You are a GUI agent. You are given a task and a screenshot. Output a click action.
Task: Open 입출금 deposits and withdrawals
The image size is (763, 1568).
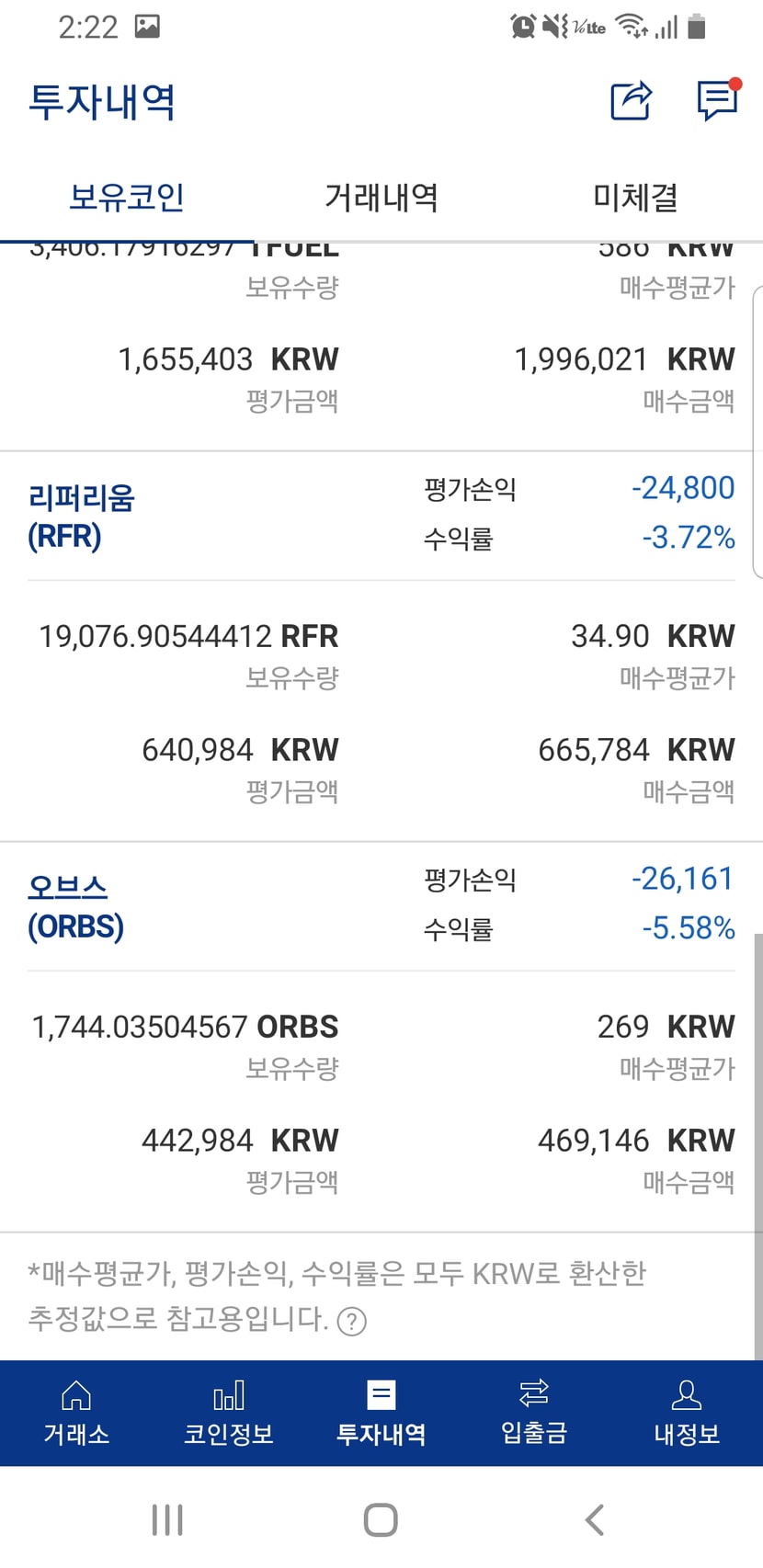click(x=533, y=1413)
